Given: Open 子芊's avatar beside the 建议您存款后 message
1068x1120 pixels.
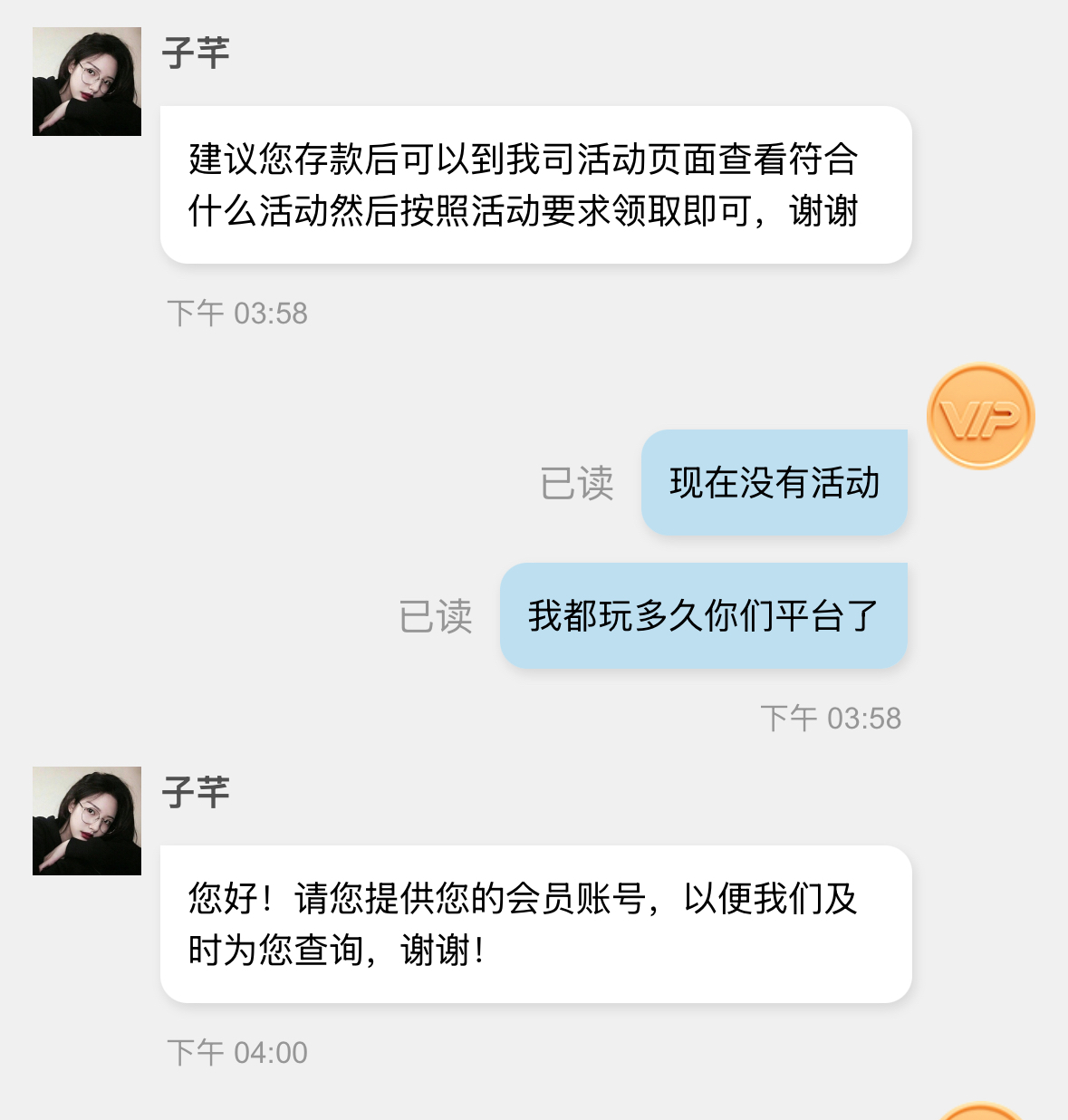Looking at the screenshot, I should click(87, 82).
